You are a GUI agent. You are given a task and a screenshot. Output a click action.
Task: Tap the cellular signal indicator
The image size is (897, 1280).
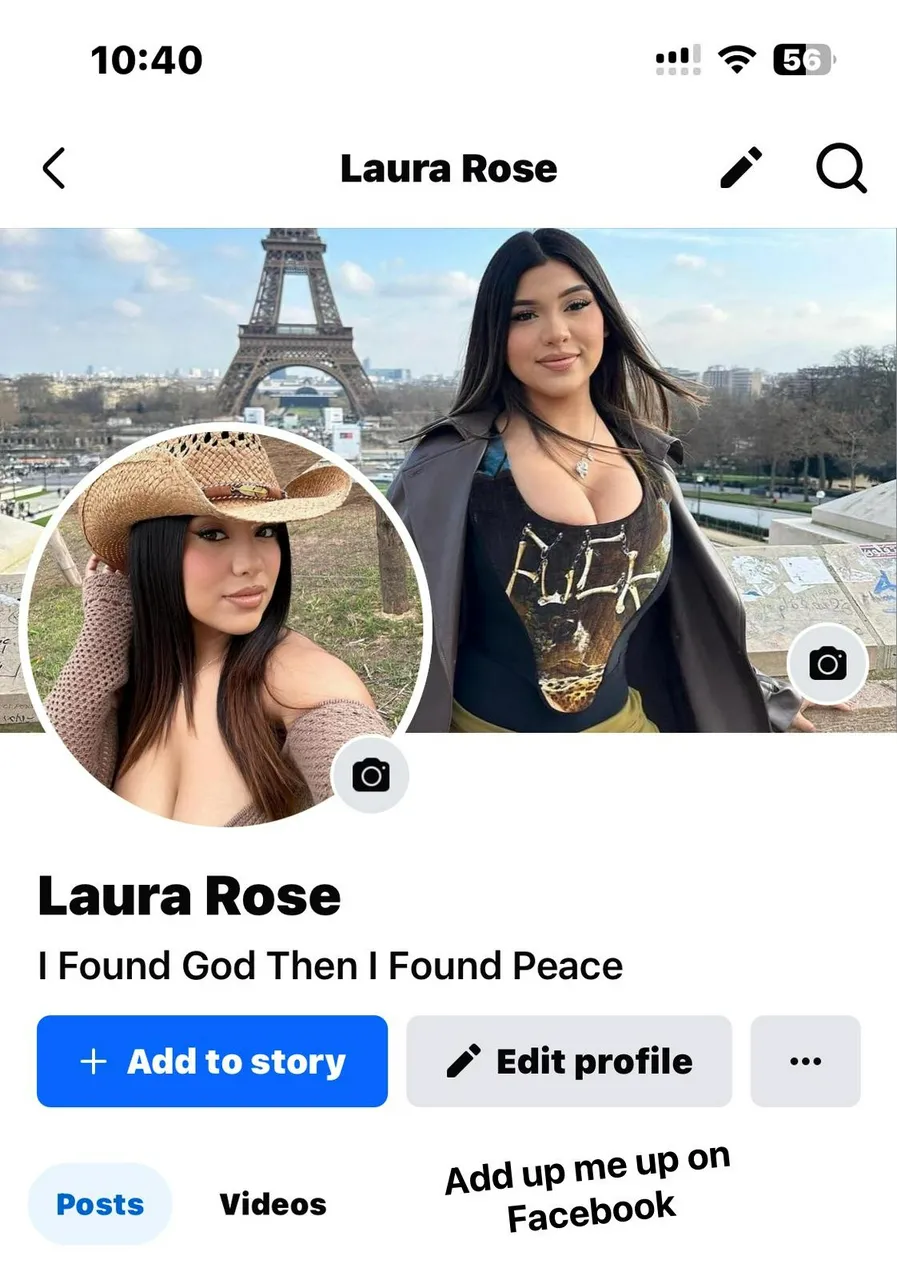click(x=677, y=58)
